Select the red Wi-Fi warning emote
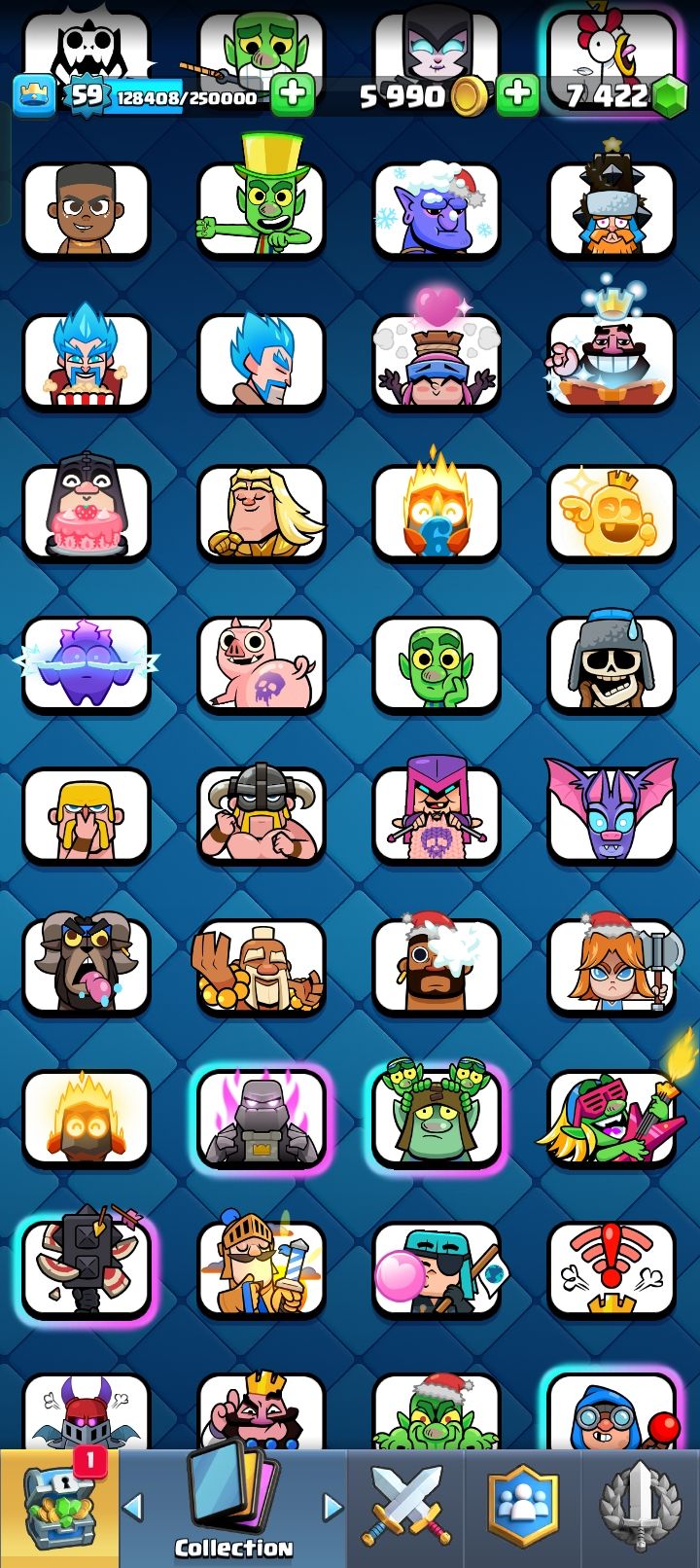 tap(611, 1269)
